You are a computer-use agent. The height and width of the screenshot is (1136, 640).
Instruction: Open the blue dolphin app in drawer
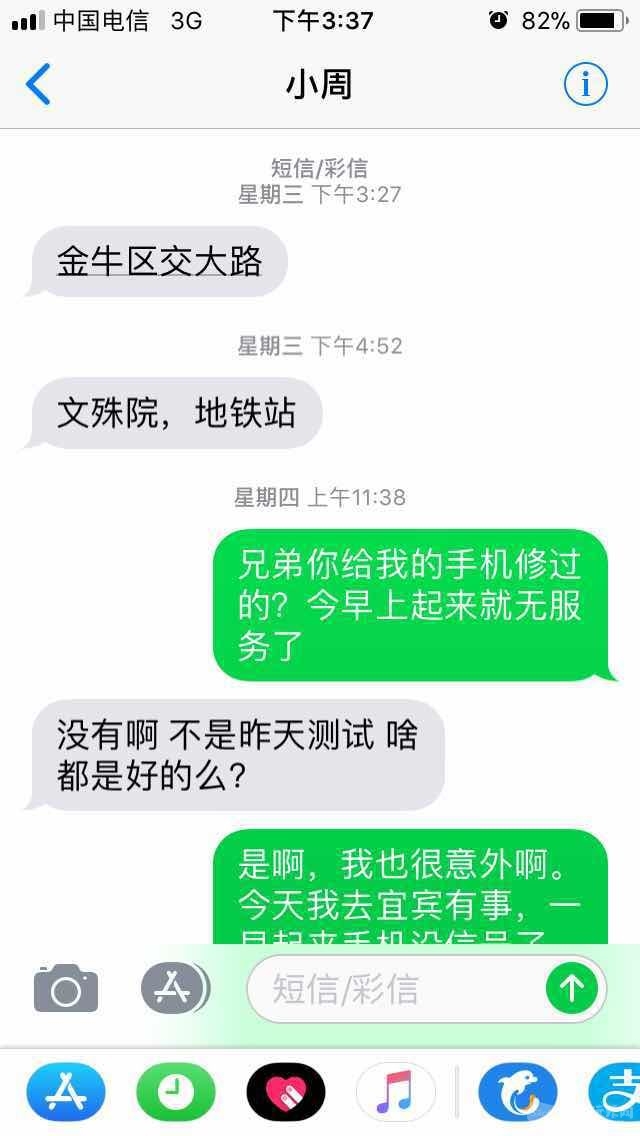tap(517, 1092)
